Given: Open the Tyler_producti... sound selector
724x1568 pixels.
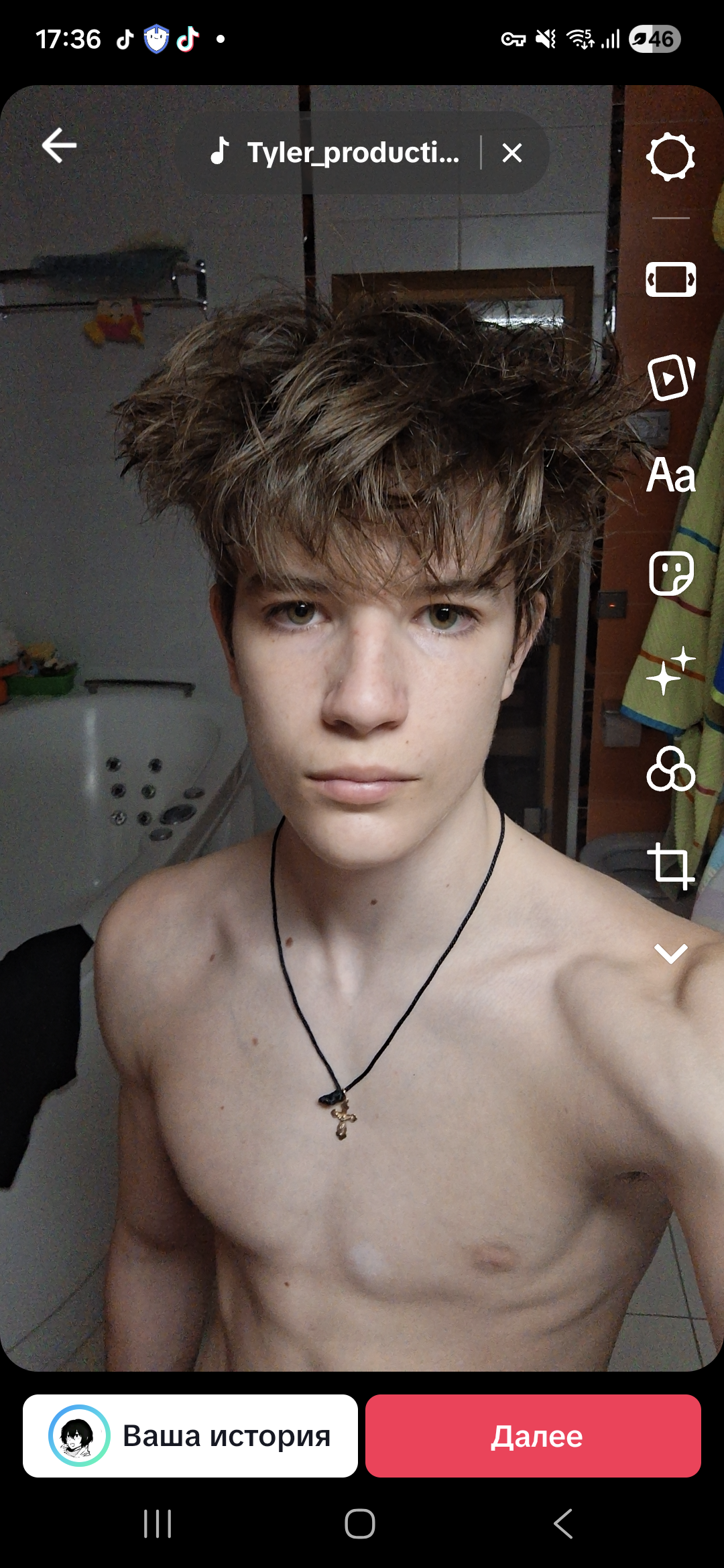Looking at the screenshot, I should tap(335, 153).
